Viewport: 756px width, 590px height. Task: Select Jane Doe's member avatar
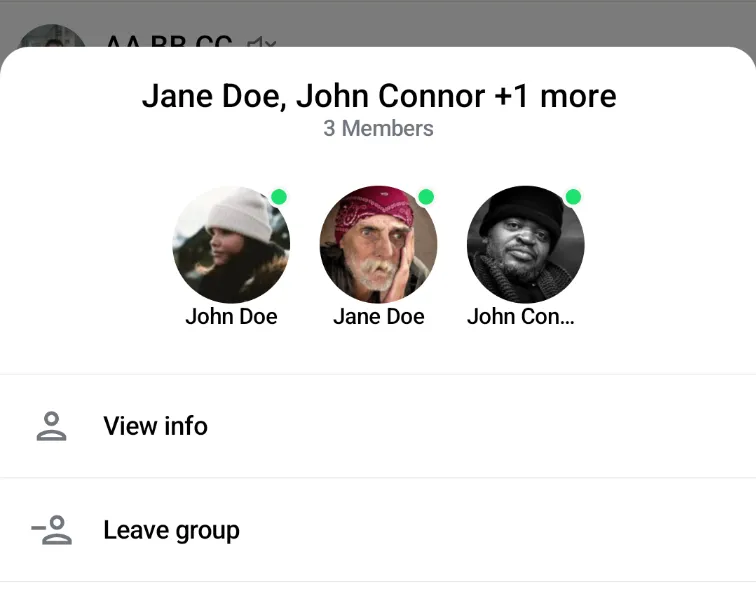click(378, 245)
